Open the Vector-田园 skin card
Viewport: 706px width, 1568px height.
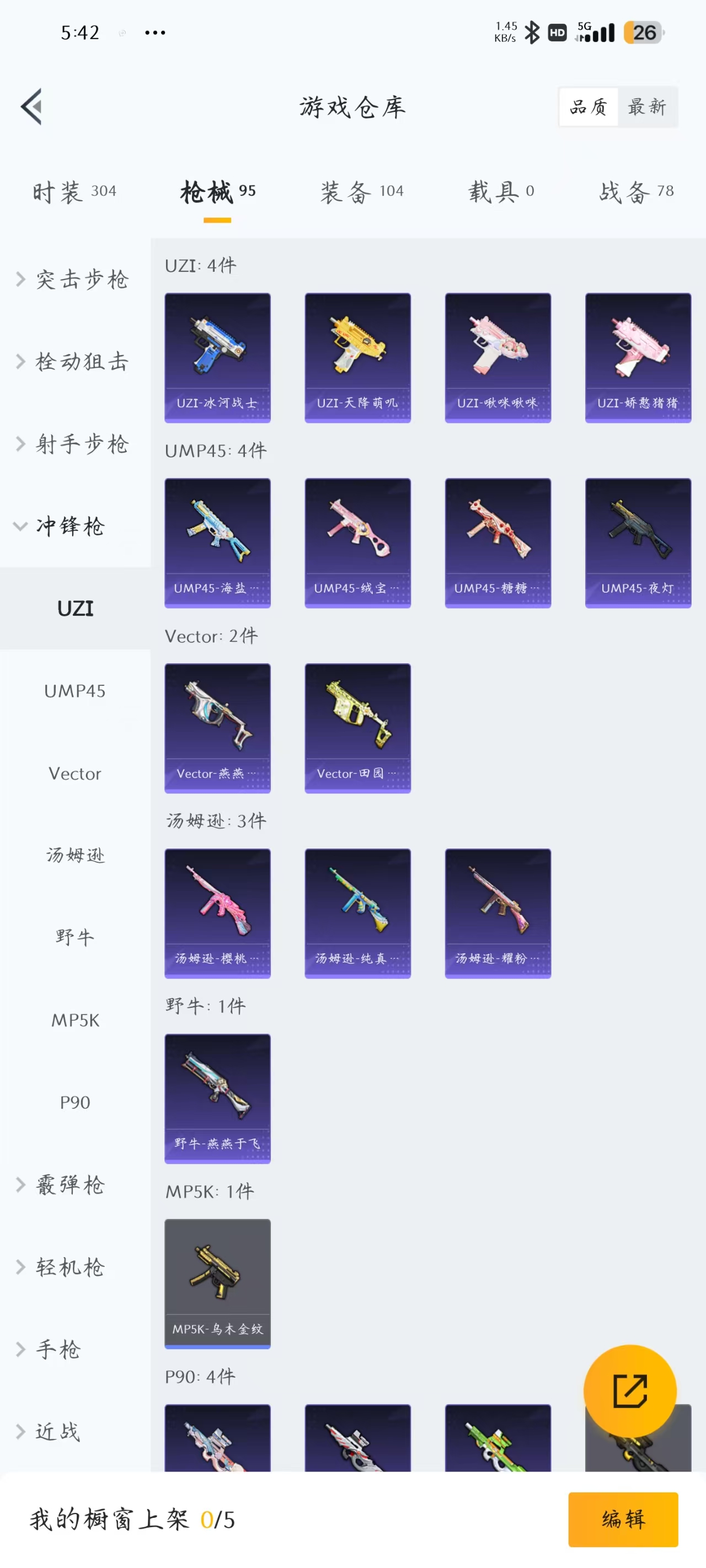tap(357, 728)
